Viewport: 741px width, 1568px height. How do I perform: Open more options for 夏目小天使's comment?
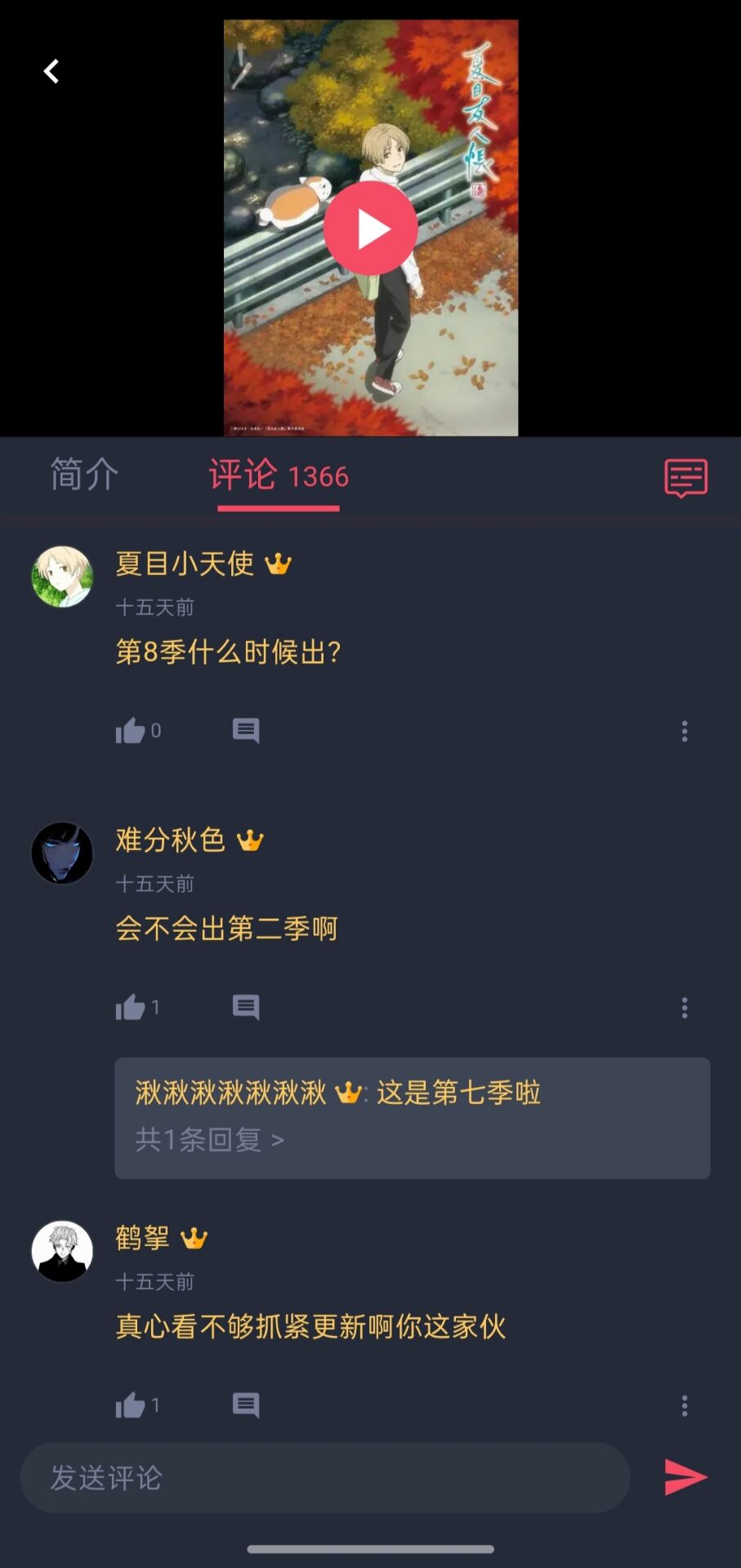pyautogui.click(x=685, y=731)
